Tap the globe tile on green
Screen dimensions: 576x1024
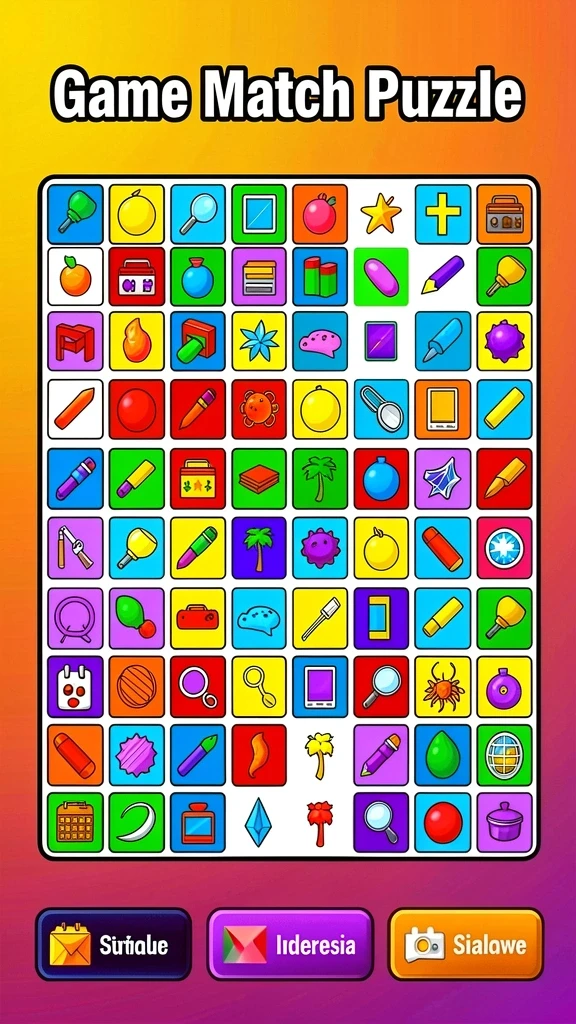(504, 754)
